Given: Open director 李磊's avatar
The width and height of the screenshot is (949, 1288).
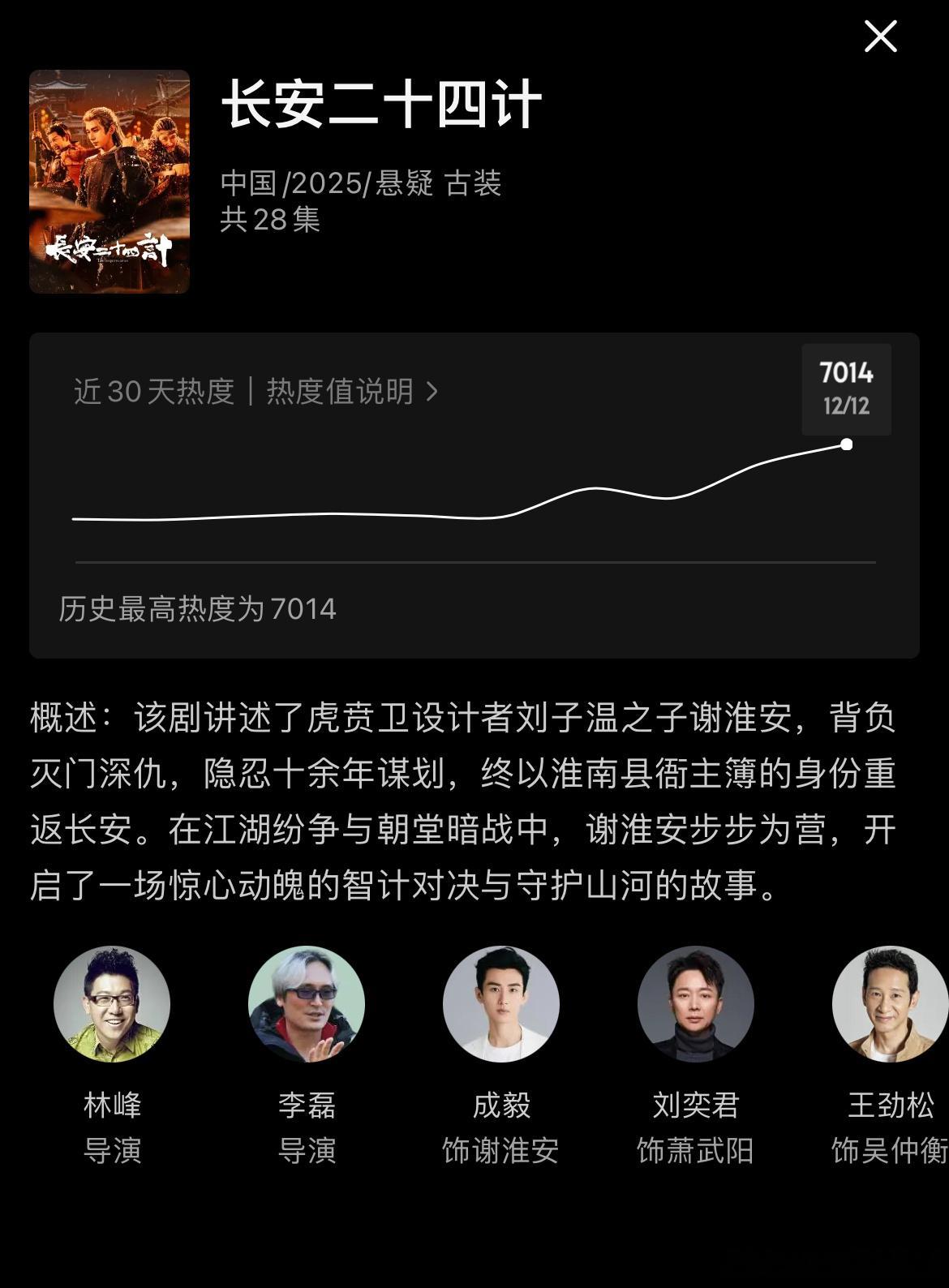Looking at the screenshot, I should click(306, 1003).
